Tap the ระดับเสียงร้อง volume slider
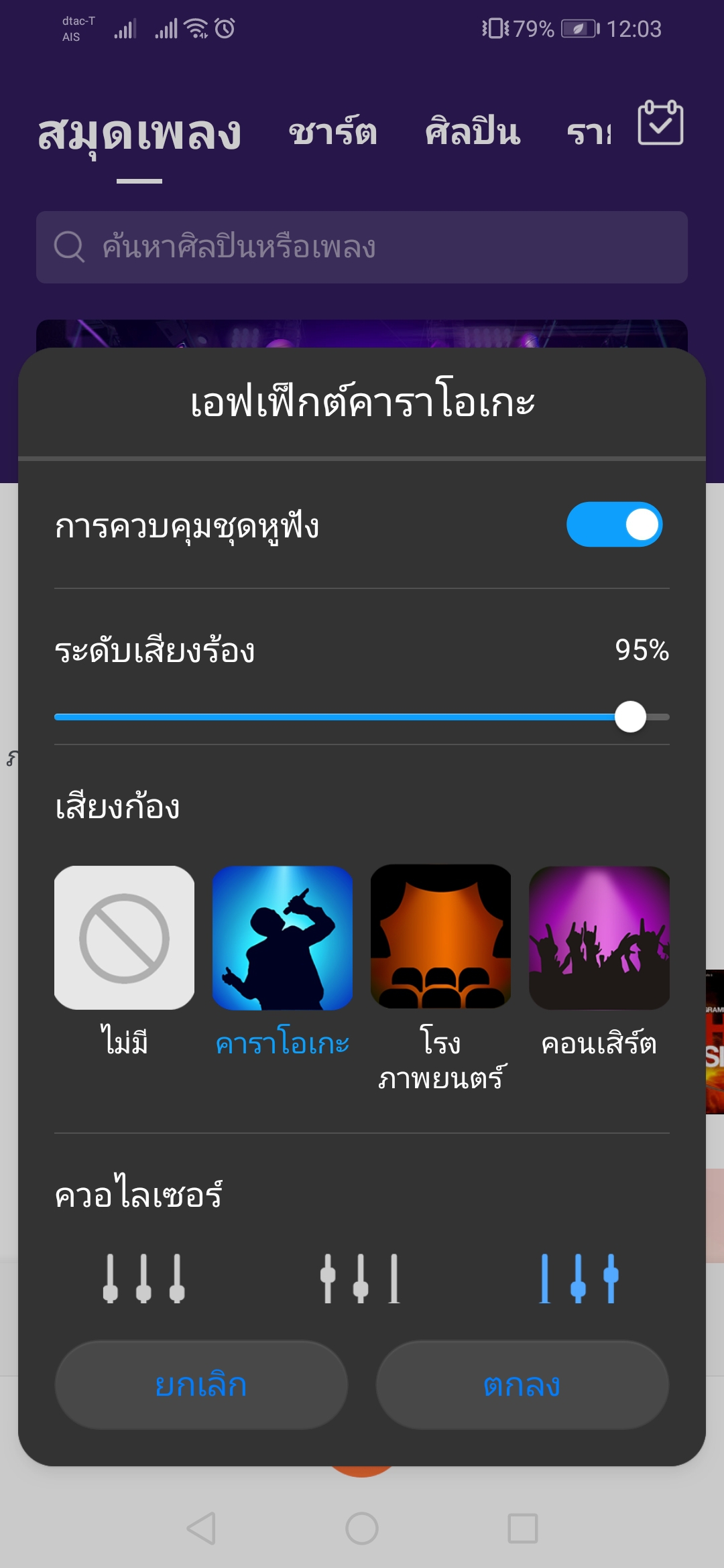The image size is (724, 1568). click(362, 717)
